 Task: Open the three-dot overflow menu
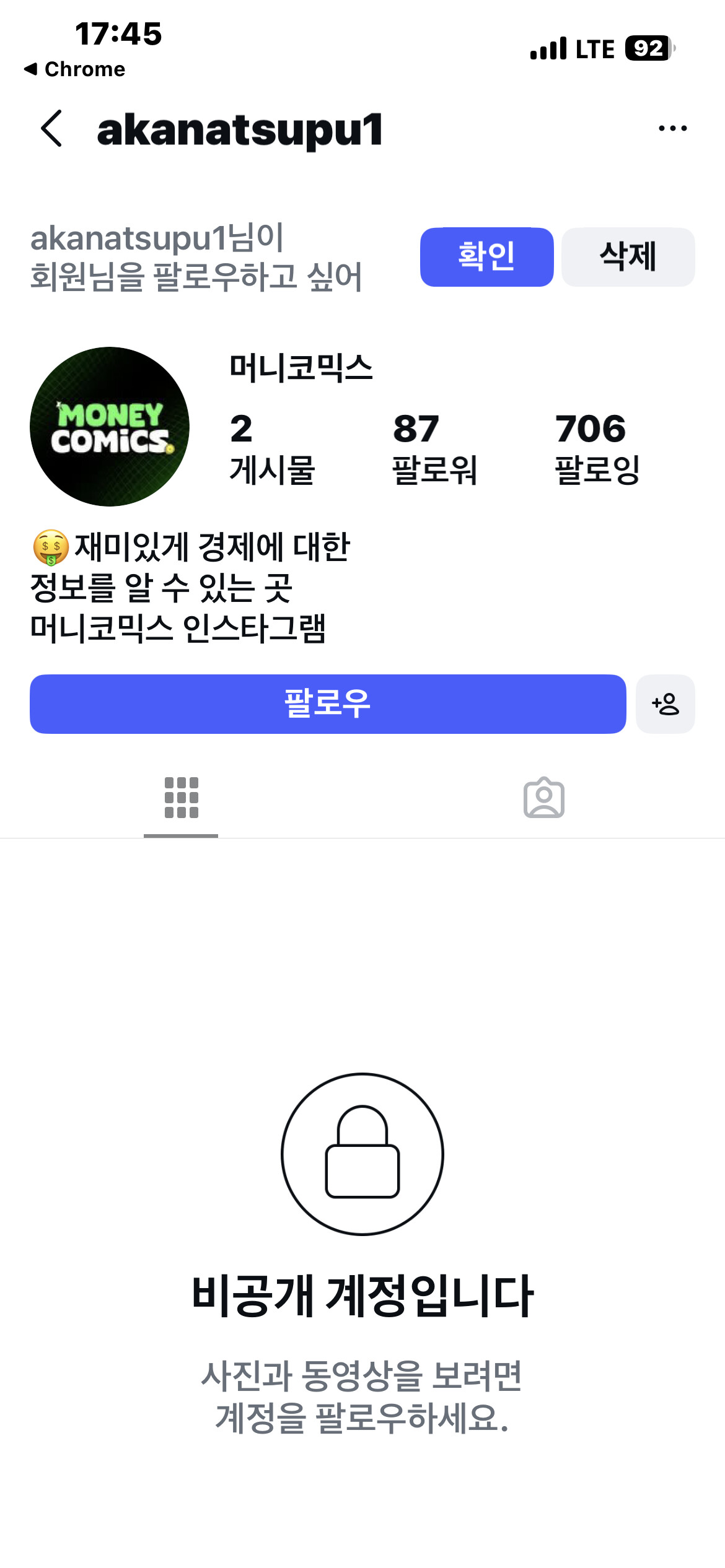pyautogui.click(x=672, y=128)
